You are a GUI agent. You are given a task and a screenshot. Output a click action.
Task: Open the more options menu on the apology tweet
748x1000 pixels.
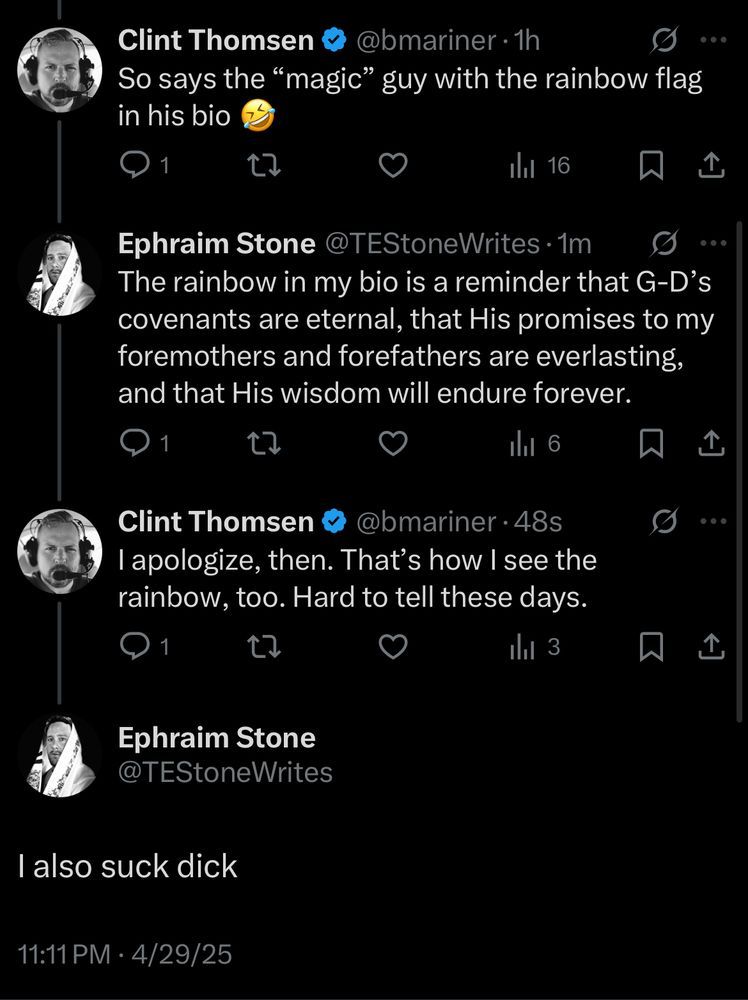(712, 521)
